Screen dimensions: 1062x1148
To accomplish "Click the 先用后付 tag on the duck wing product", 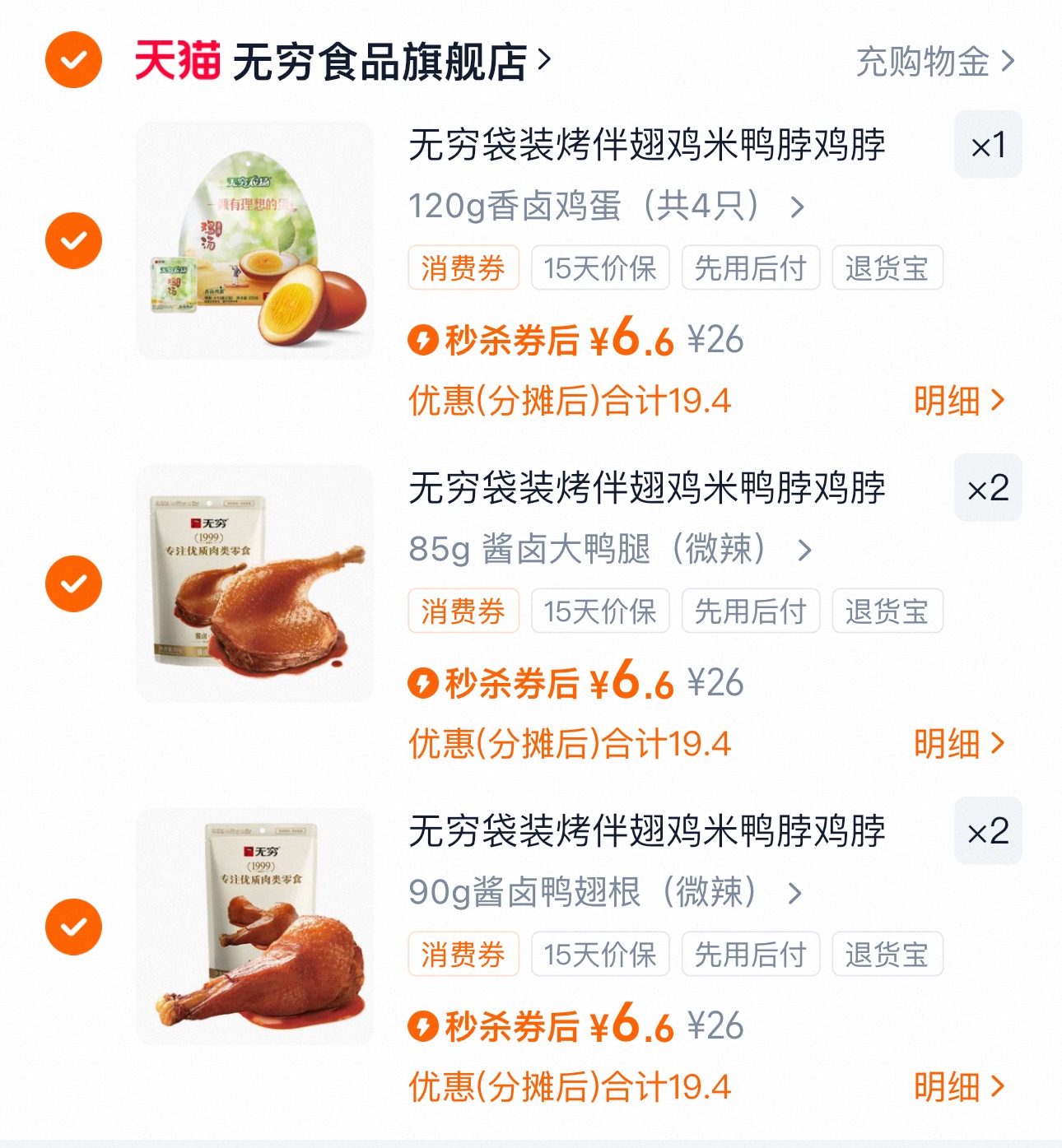I will click(751, 954).
